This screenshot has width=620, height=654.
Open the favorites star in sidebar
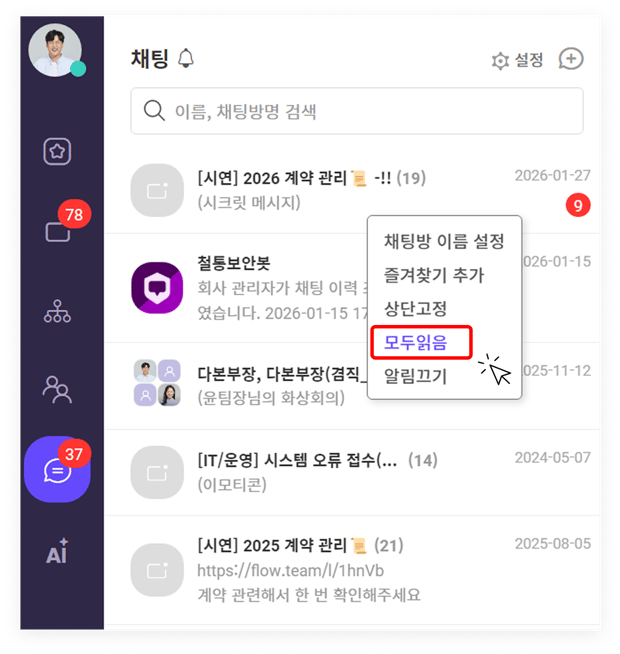tap(57, 152)
